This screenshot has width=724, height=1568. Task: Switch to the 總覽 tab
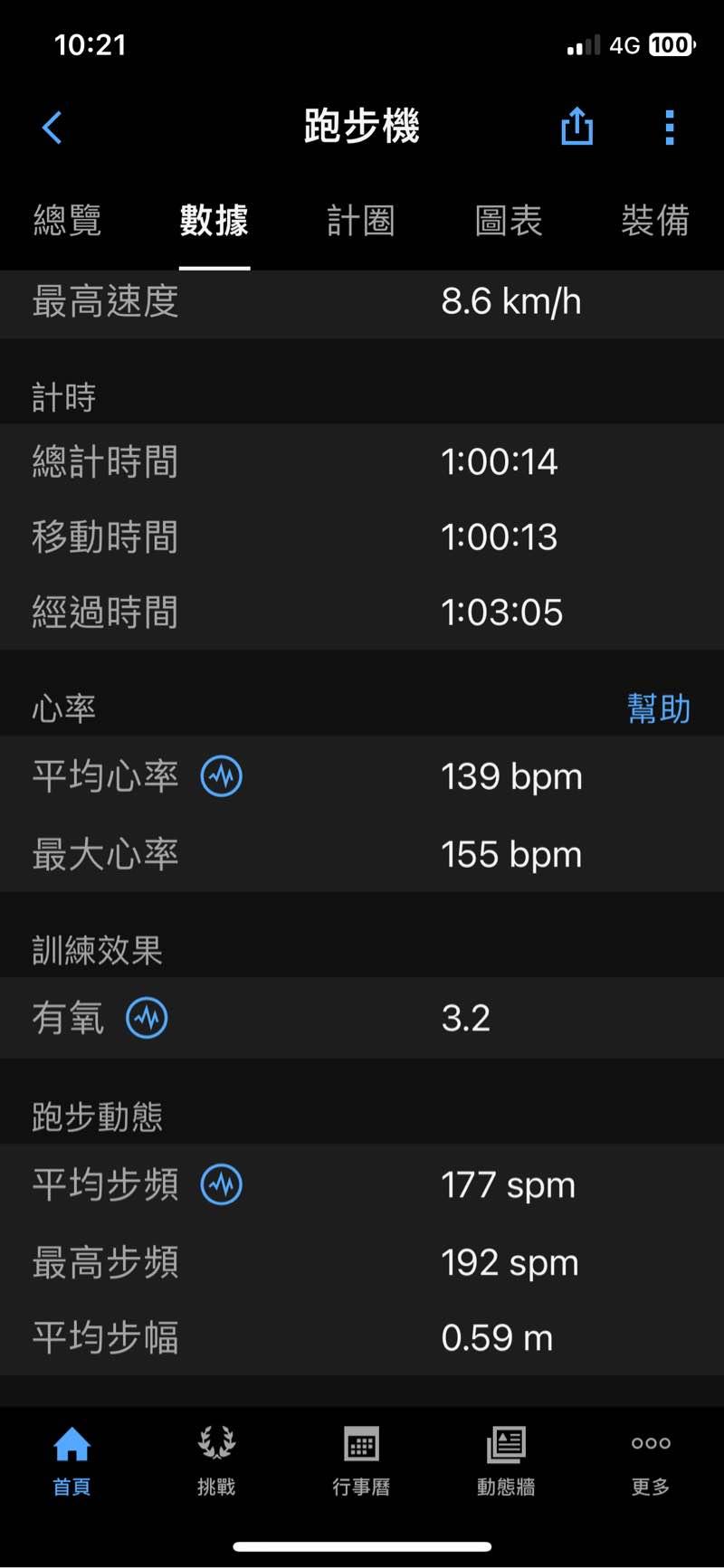67,221
